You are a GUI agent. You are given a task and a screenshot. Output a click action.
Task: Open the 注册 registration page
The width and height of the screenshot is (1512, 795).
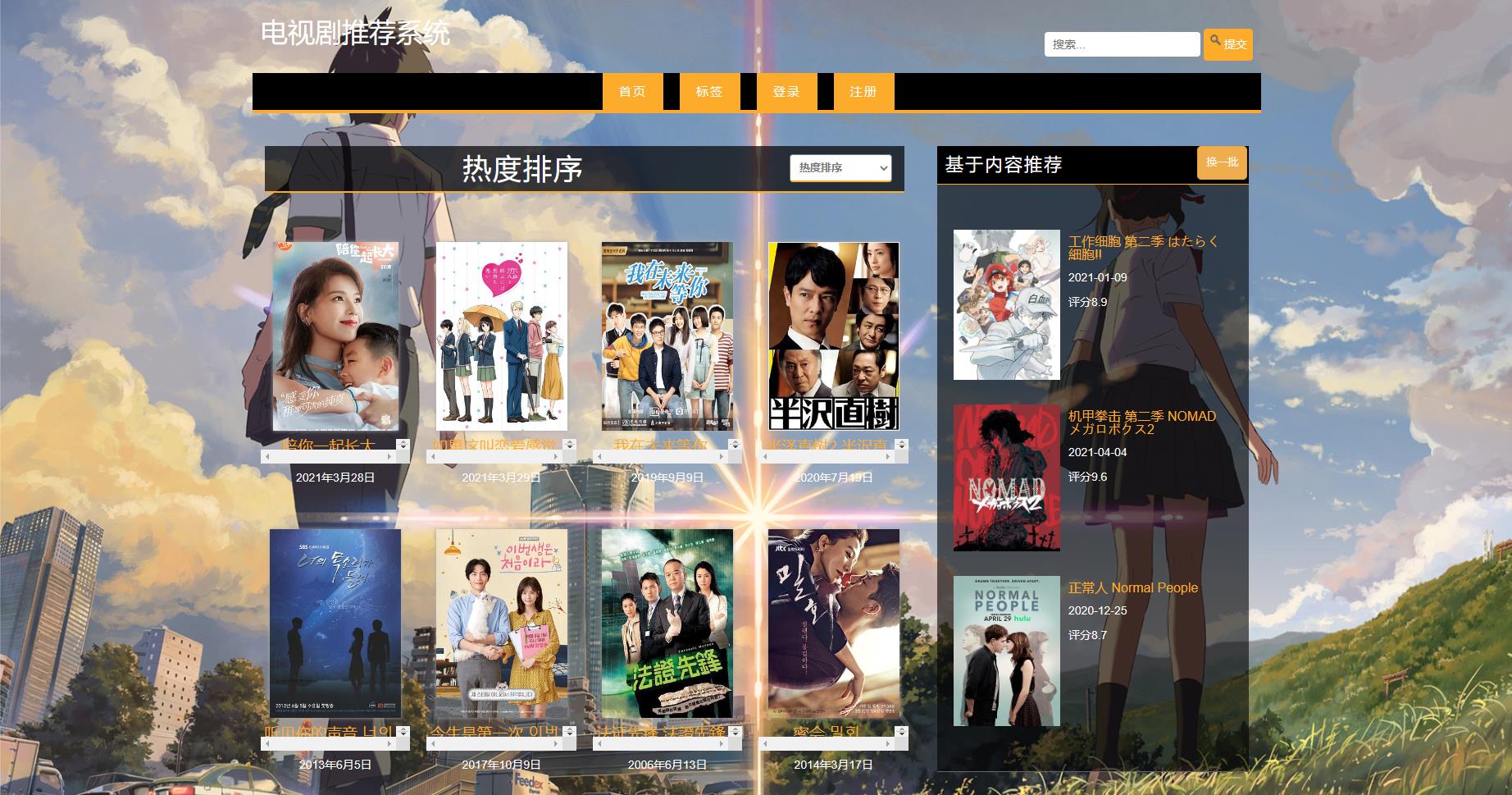coord(863,91)
